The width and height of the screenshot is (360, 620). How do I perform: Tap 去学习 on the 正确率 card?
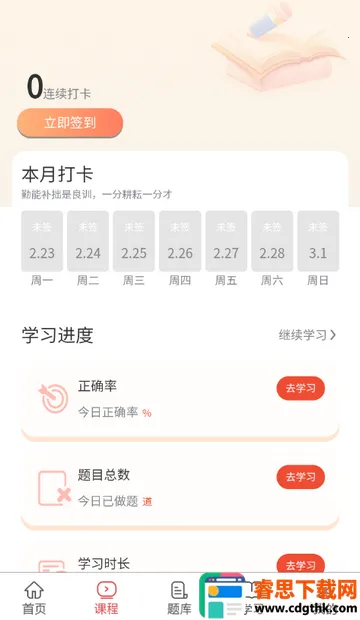(x=301, y=388)
